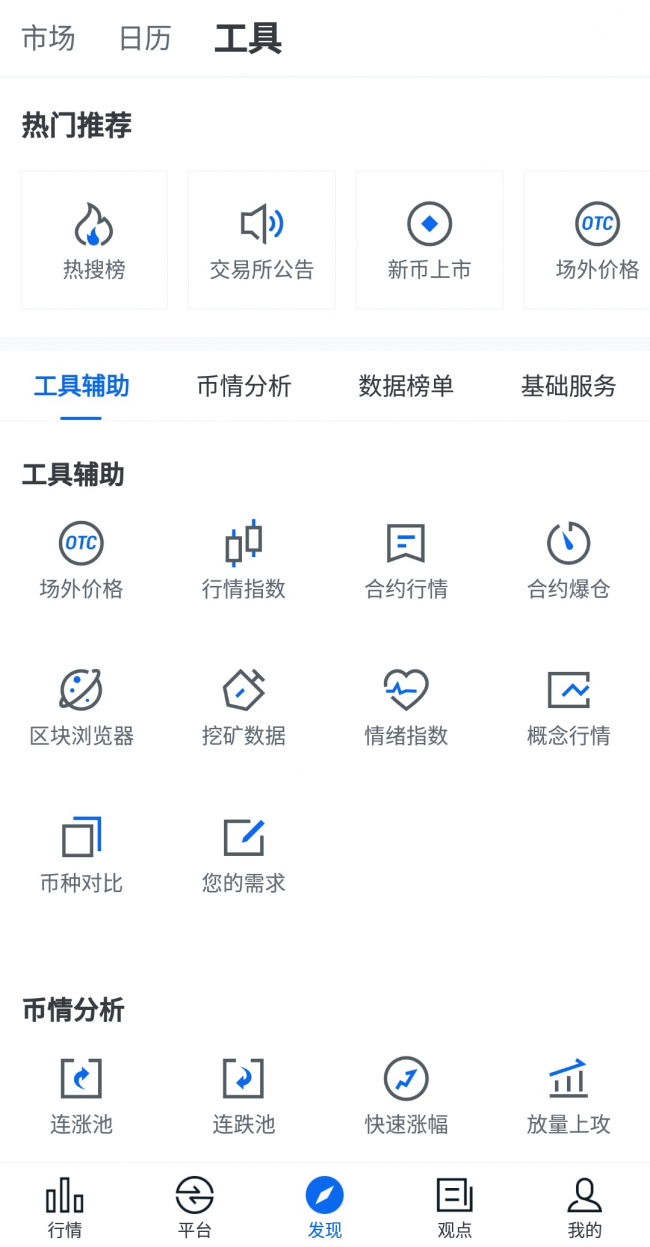Select the 数据榜单 category tab
This screenshot has width=650, height=1247.
point(406,386)
